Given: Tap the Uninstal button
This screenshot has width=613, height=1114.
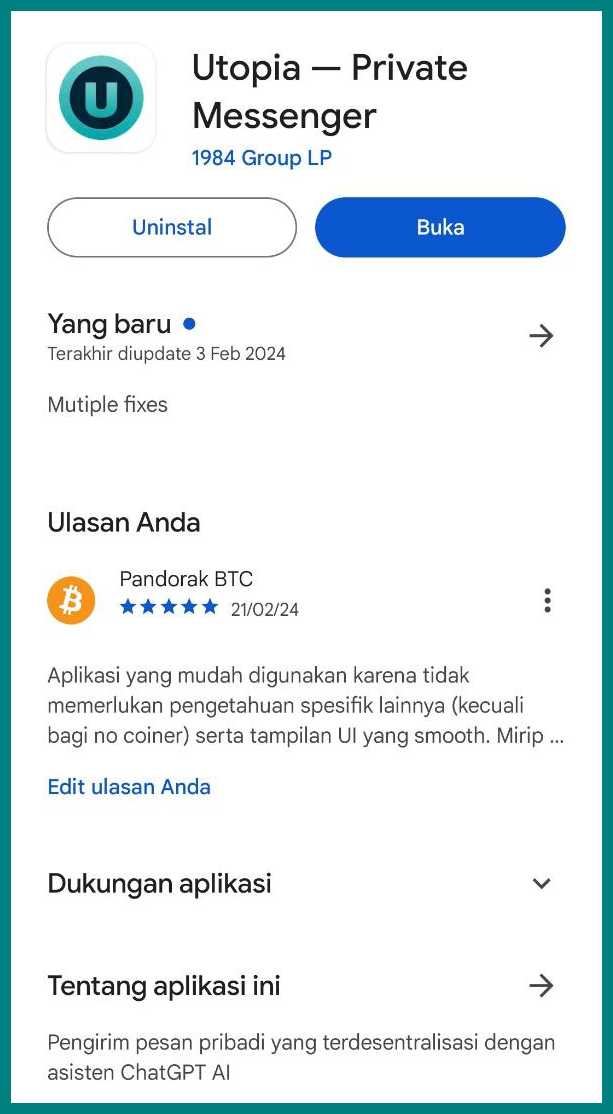Looking at the screenshot, I should pos(172,227).
